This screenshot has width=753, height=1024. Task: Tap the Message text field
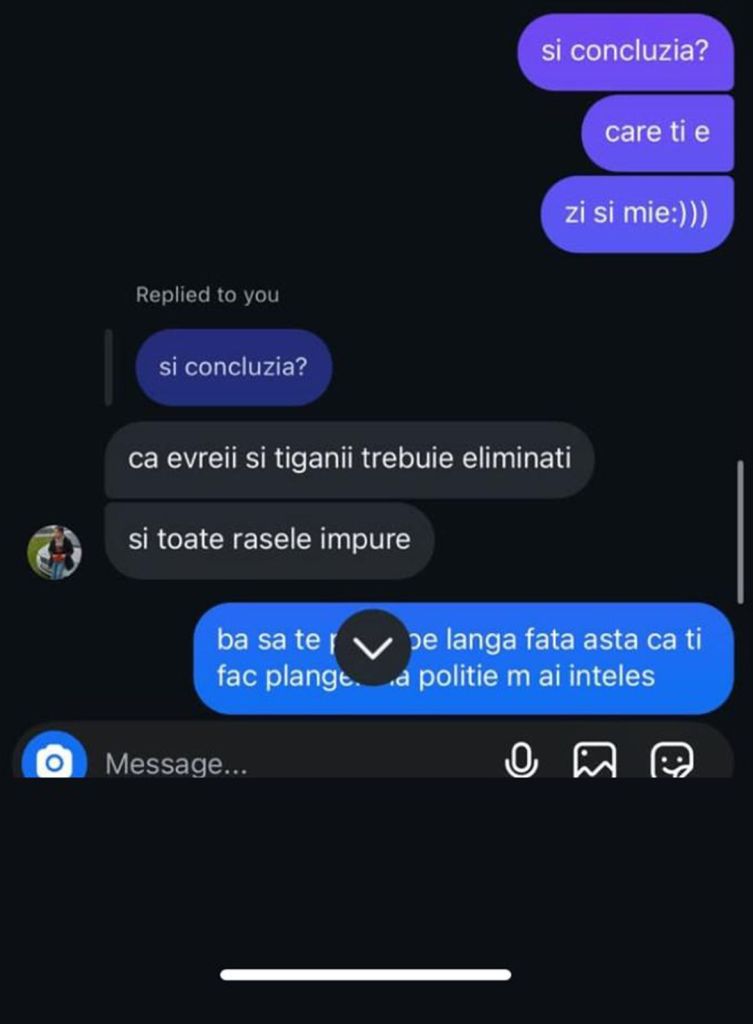(x=290, y=764)
